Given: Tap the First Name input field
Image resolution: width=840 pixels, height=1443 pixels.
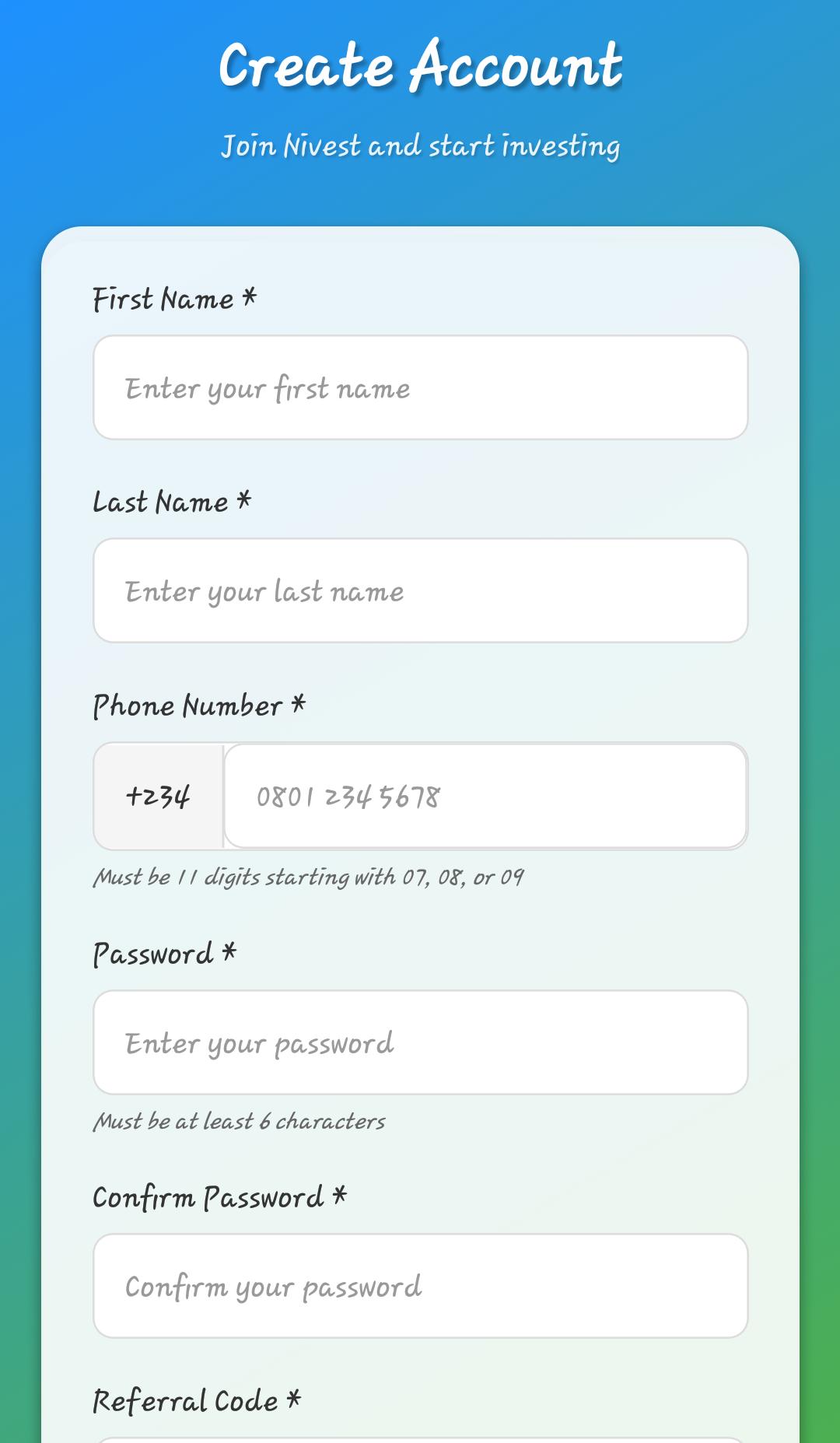Looking at the screenshot, I should (x=420, y=387).
